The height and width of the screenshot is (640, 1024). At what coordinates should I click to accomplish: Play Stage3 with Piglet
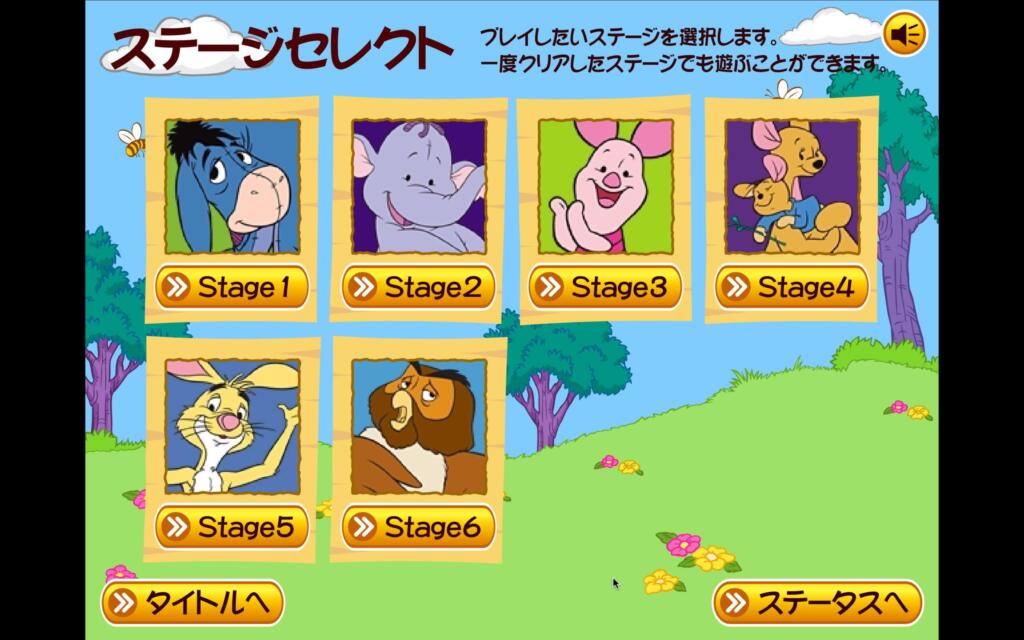(x=605, y=288)
